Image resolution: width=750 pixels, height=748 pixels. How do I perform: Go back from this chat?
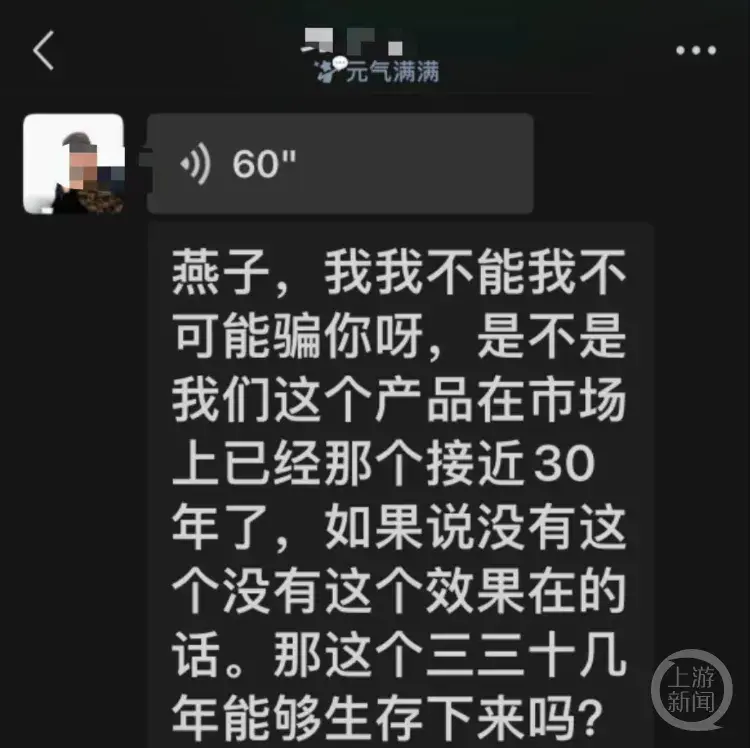[43, 50]
